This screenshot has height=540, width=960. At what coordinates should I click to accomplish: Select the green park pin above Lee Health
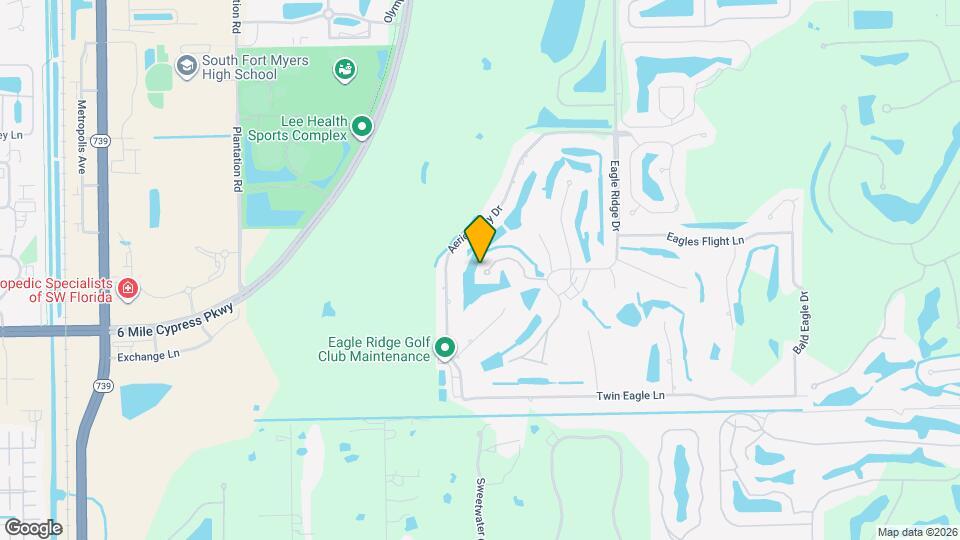pyautogui.click(x=345, y=68)
